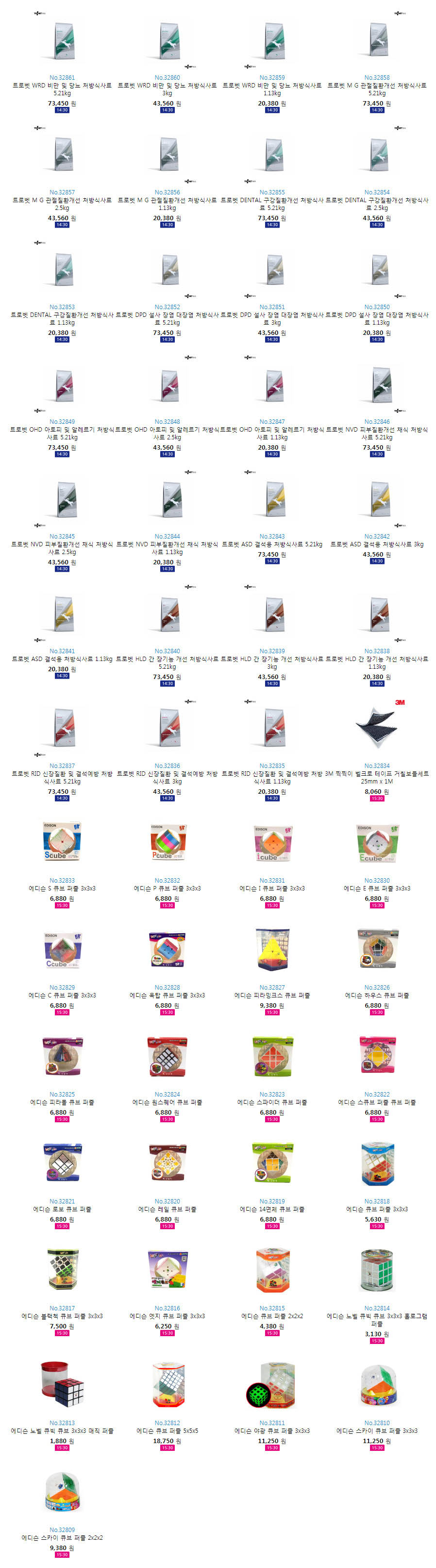Select No.32837 트로벳 RID 5.21kg item
Screen dimensions: 436x1568
tap(62, 774)
